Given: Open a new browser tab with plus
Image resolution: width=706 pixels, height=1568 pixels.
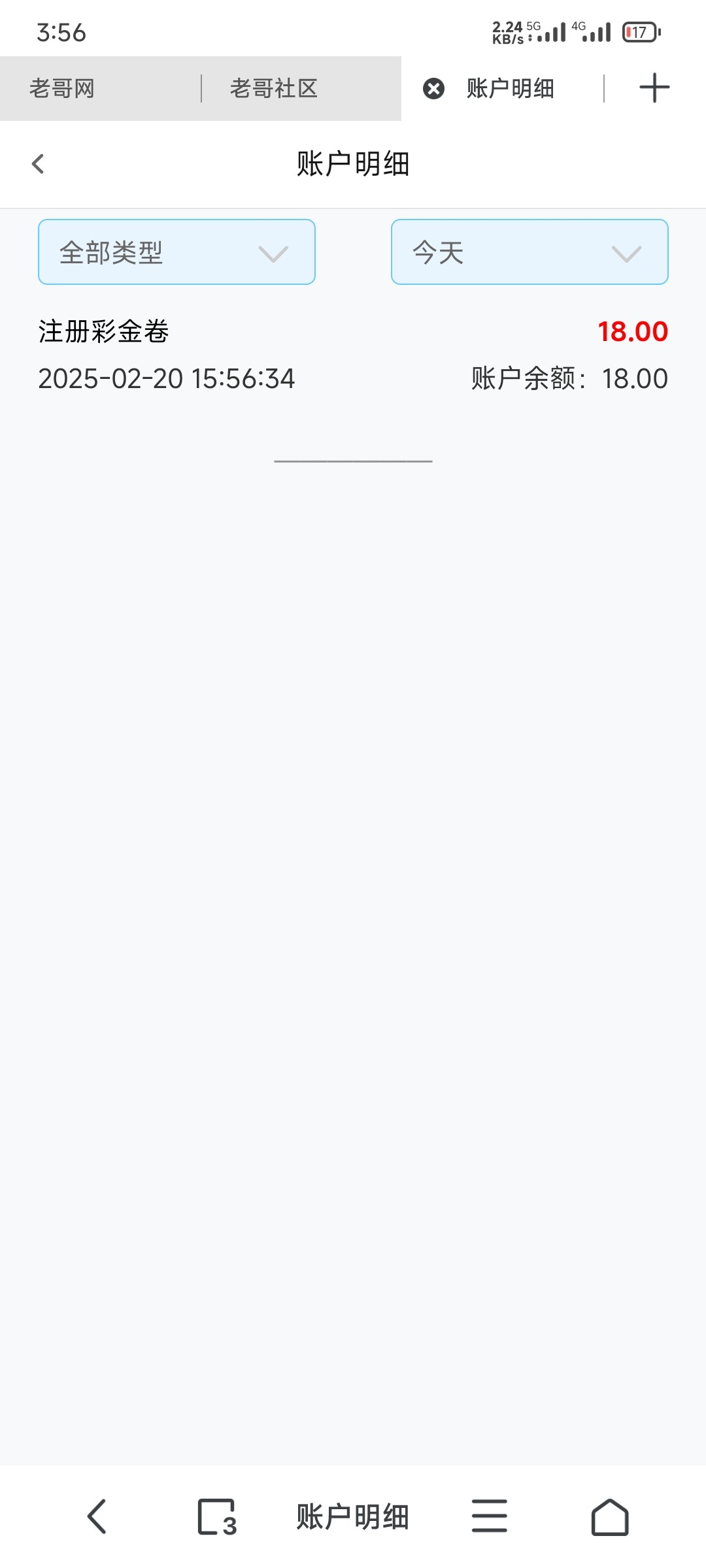Looking at the screenshot, I should (x=654, y=88).
